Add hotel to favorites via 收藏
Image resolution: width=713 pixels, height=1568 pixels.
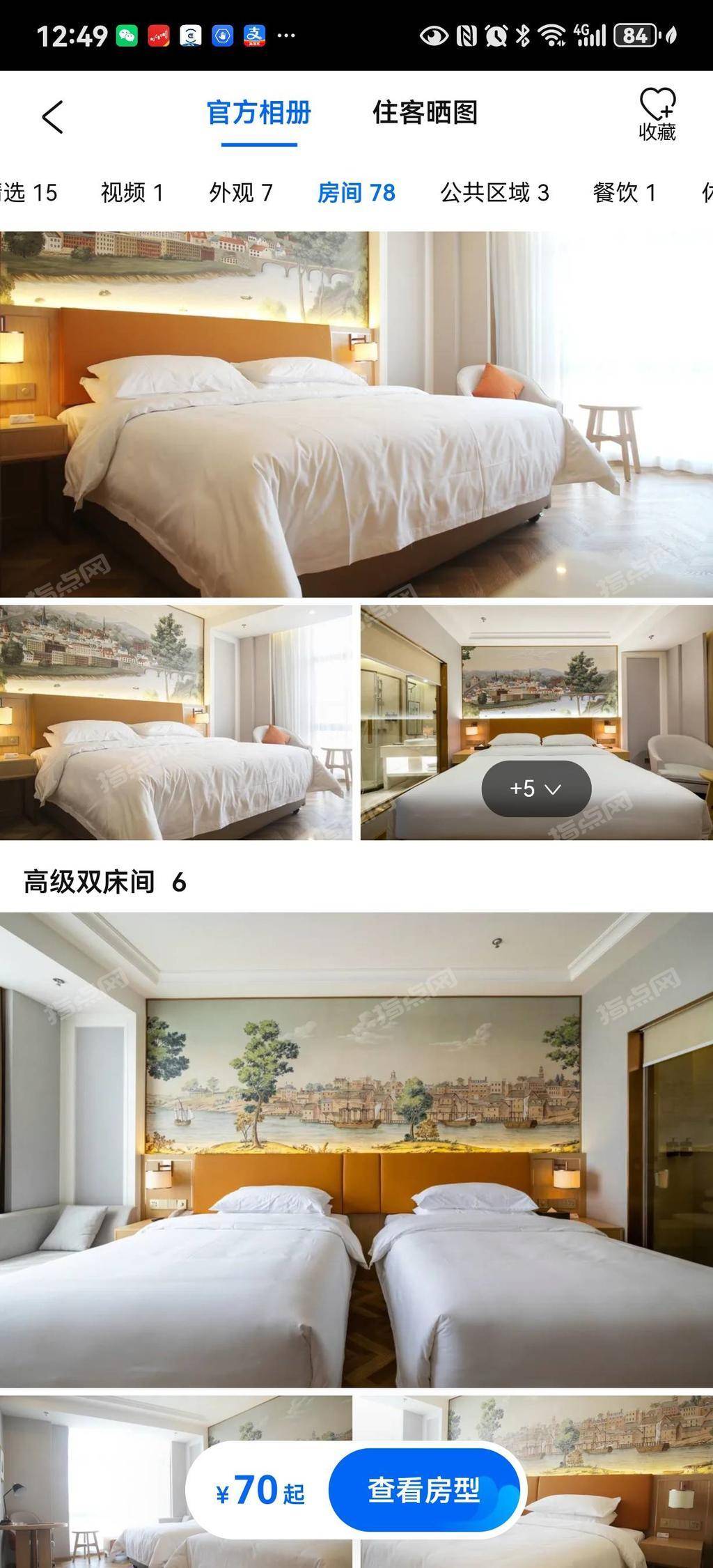[x=657, y=115]
